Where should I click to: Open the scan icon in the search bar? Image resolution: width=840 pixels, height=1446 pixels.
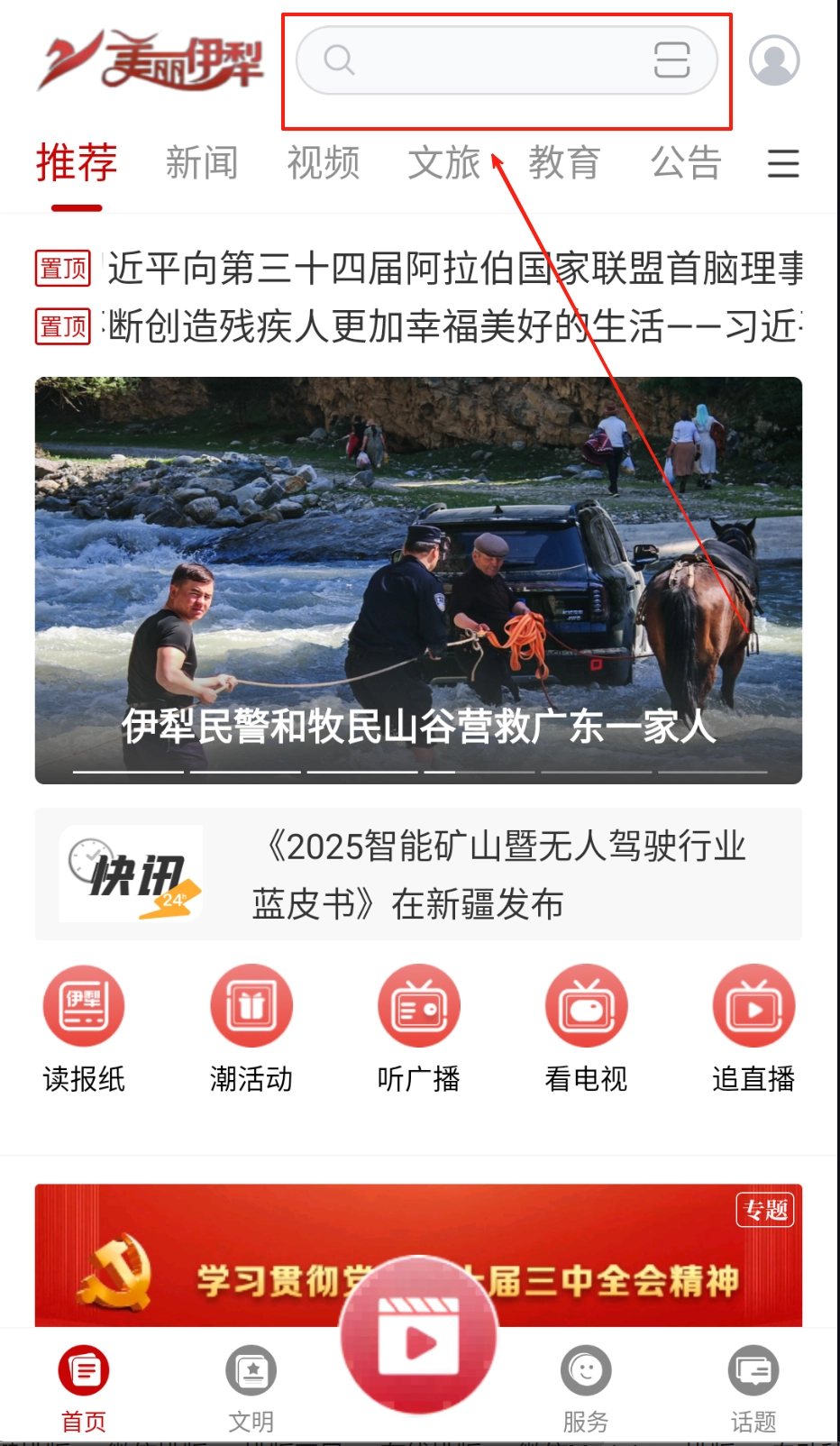(671, 60)
